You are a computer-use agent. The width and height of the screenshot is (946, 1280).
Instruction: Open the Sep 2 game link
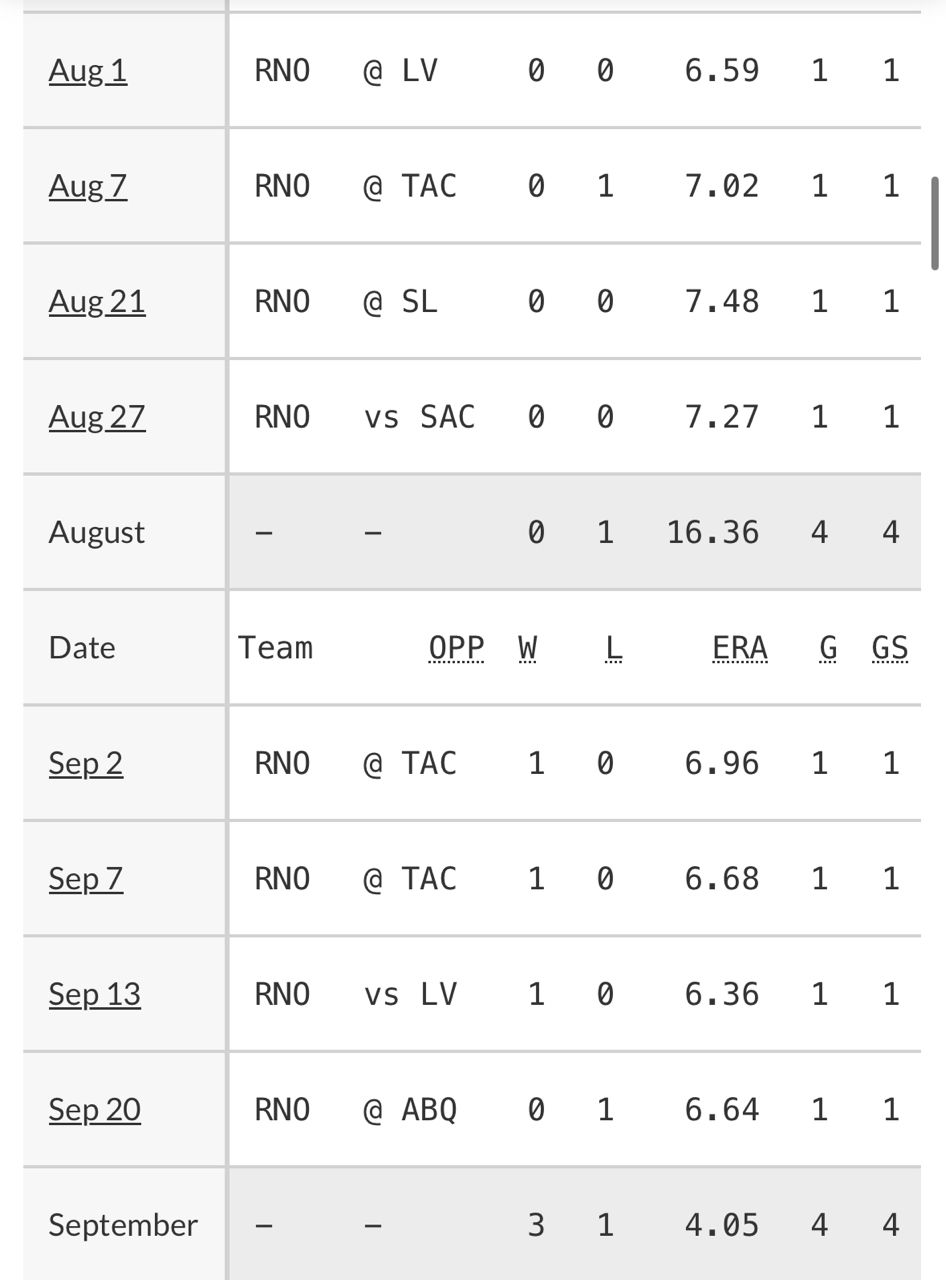[85, 764]
